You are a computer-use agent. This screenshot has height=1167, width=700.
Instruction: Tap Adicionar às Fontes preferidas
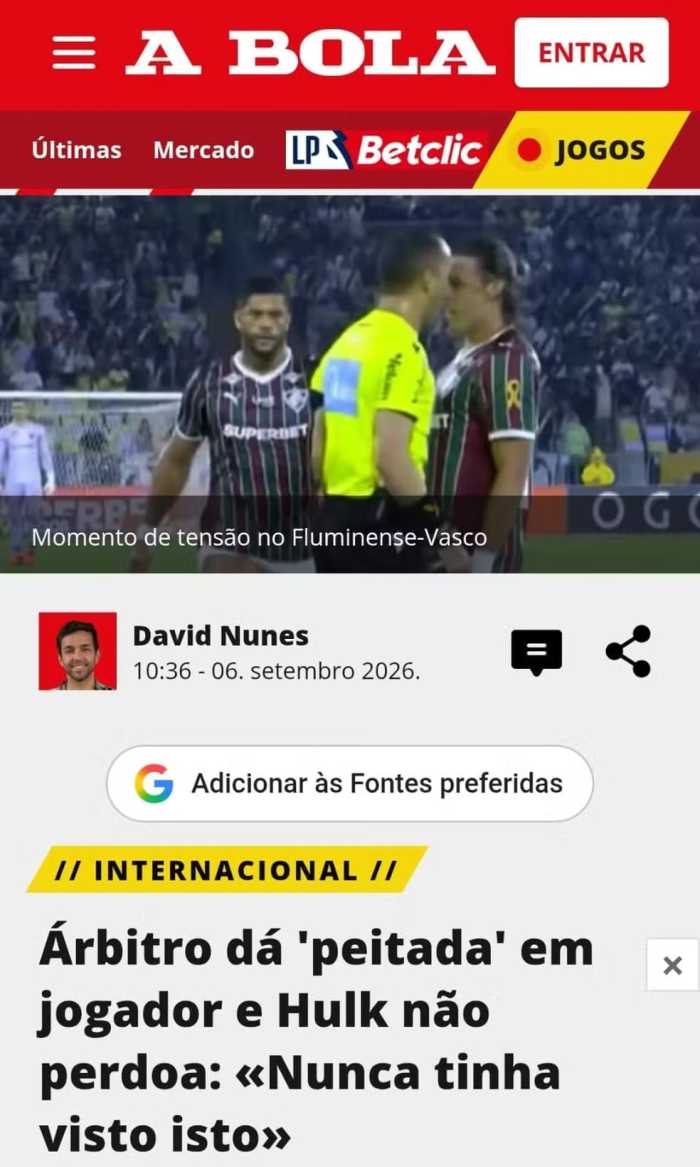pyautogui.click(x=350, y=784)
